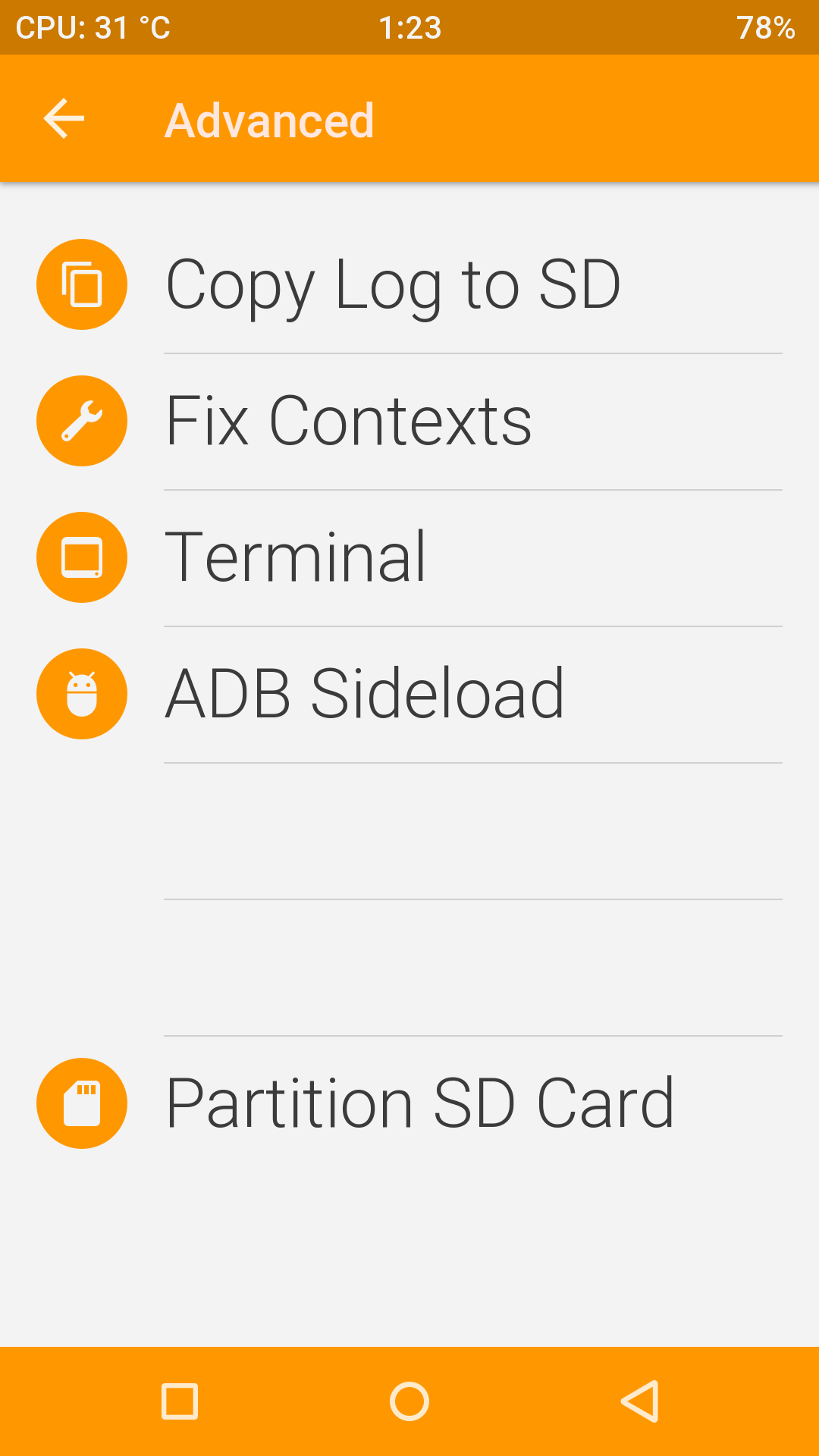The width and height of the screenshot is (819, 1456).
Task: Tap the triangle back navigation button
Action: coord(640,1401)
